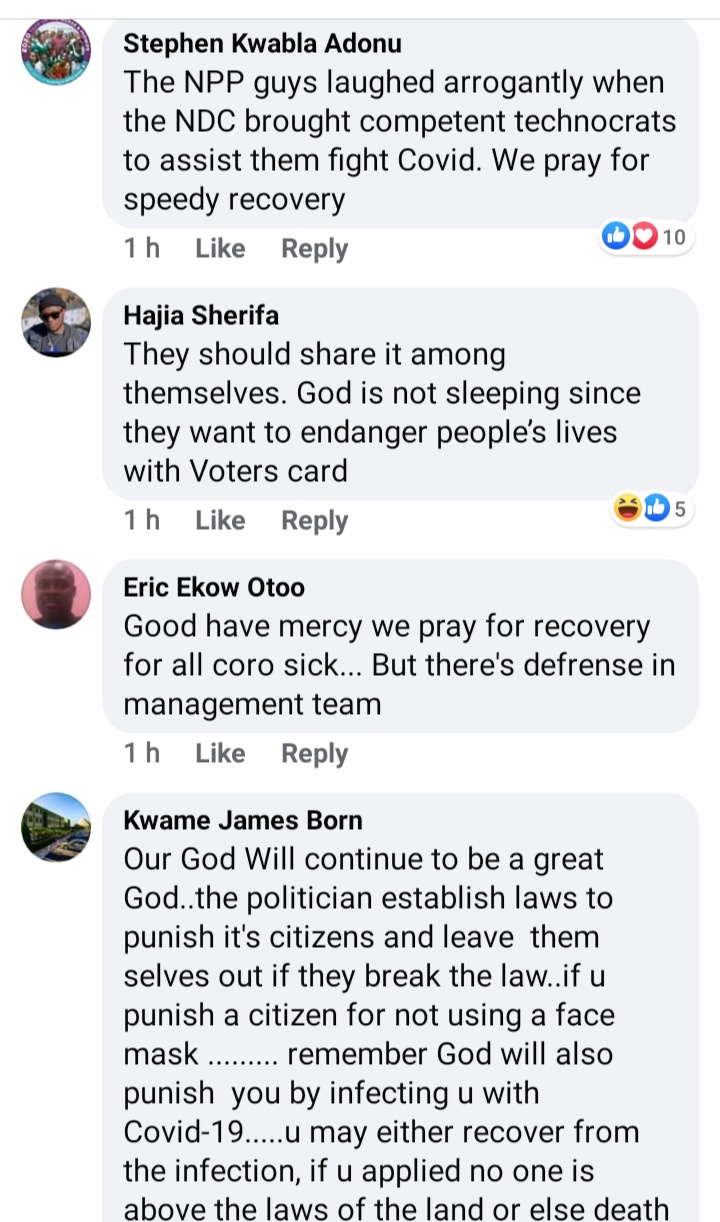View reactions on Hajia Sherifa's comment
Viewport: 720px width, 1222px height.
652,509
